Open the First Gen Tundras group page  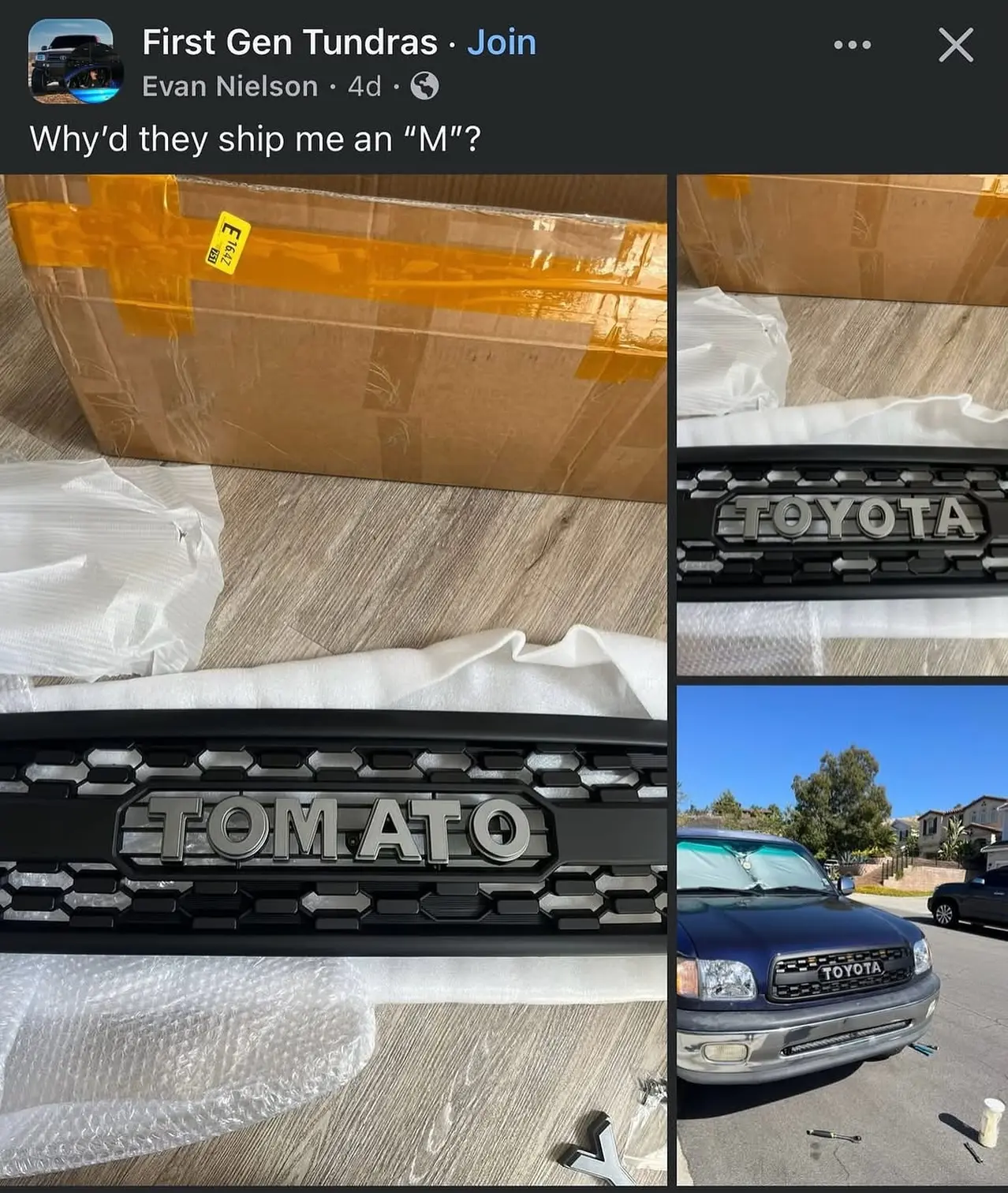click(289, 43)
